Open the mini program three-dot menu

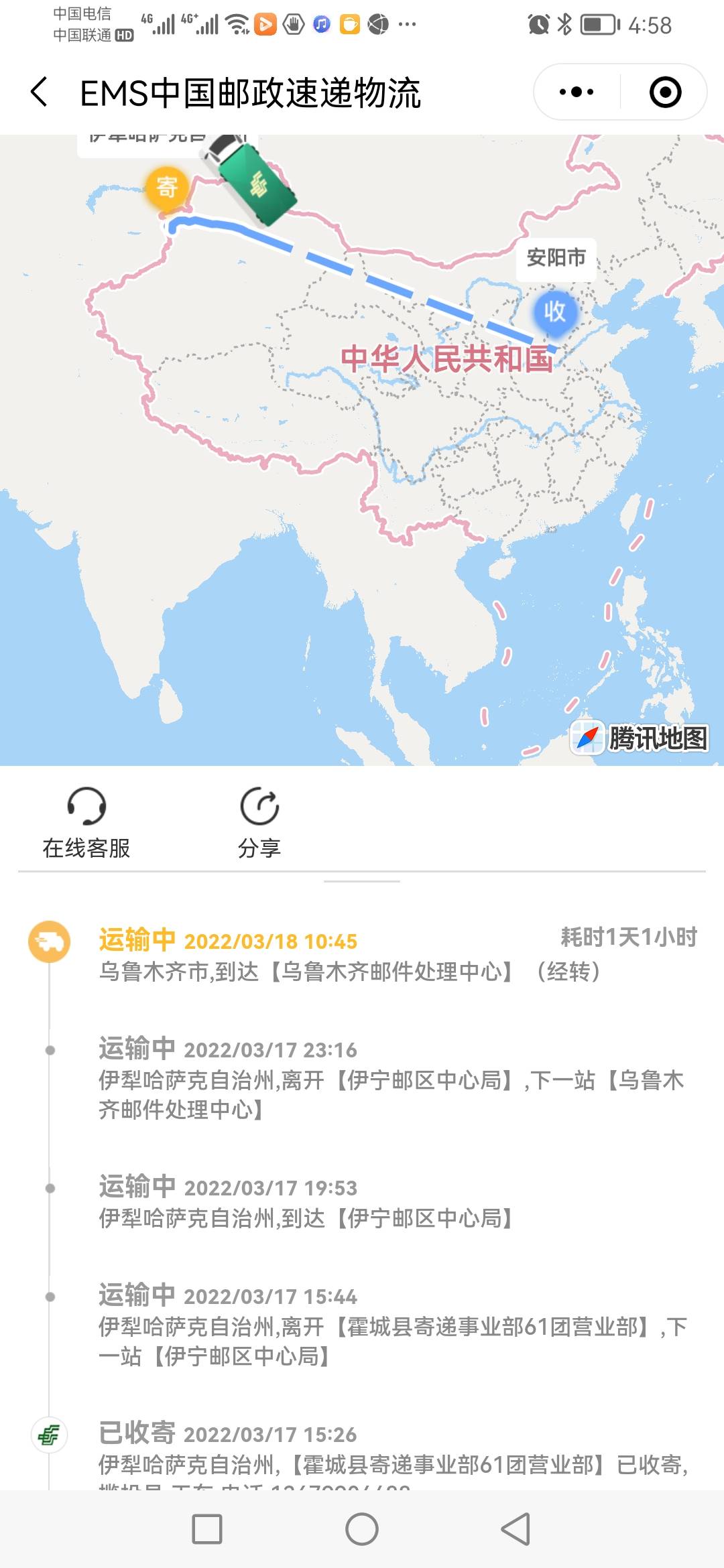coord(577,92)
